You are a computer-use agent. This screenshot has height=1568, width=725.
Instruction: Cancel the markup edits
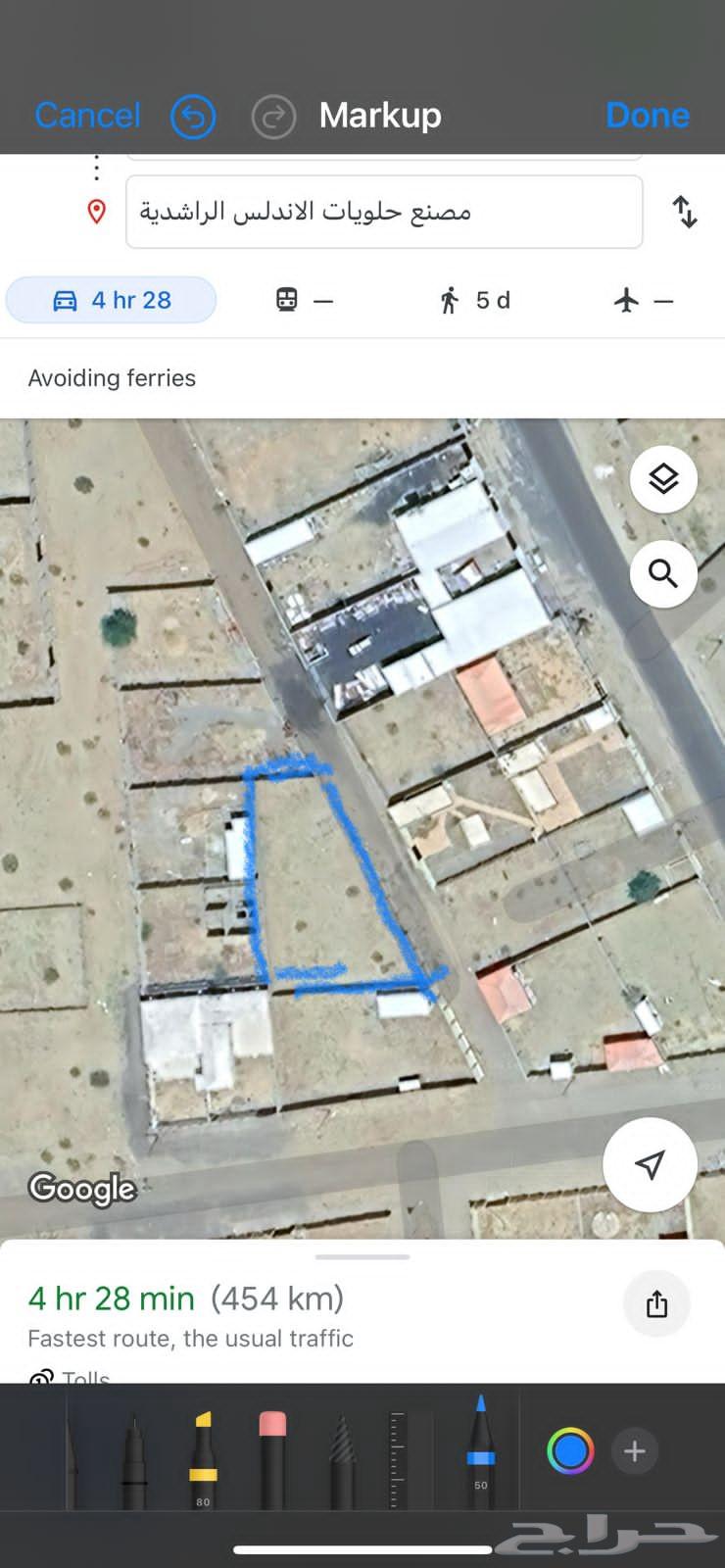point(87,116)
